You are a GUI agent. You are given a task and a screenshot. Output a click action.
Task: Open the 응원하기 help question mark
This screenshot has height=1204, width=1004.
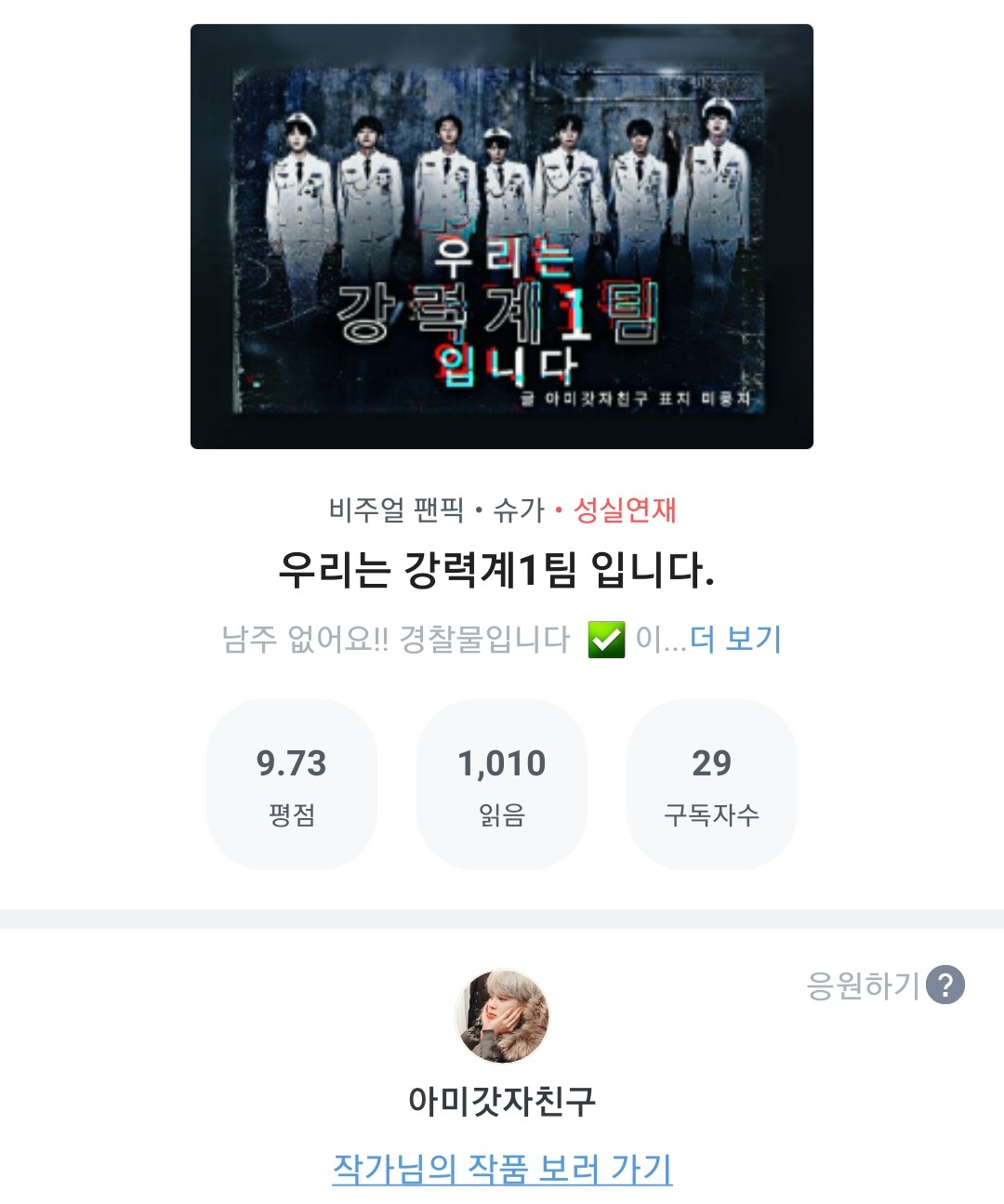click(x=945, y=985)
